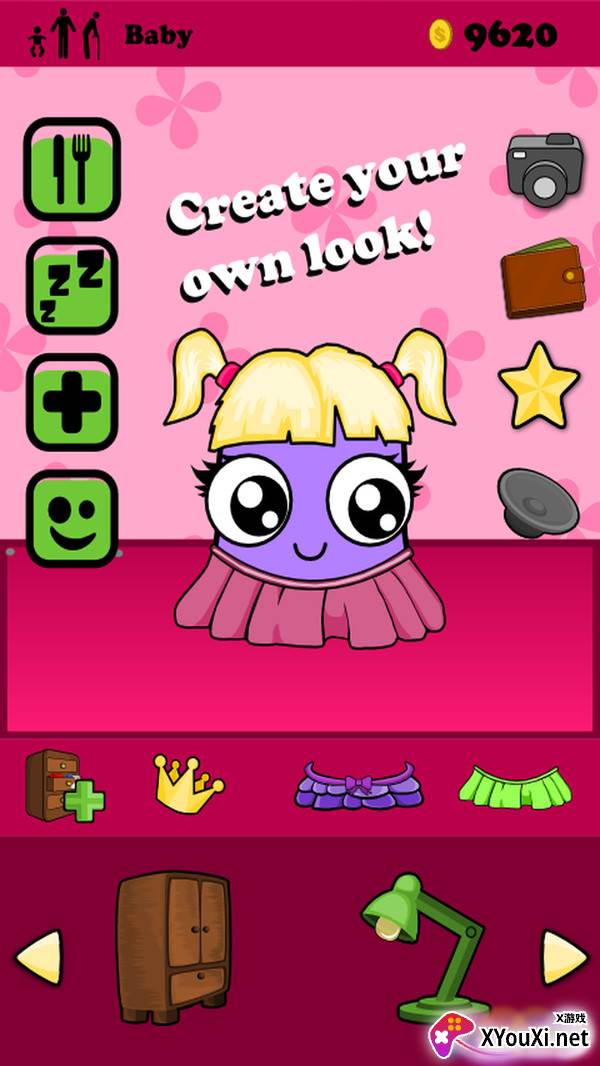Tap the health plus button
The height and width of the screenshot is (1066, 600).
[72, 402]
